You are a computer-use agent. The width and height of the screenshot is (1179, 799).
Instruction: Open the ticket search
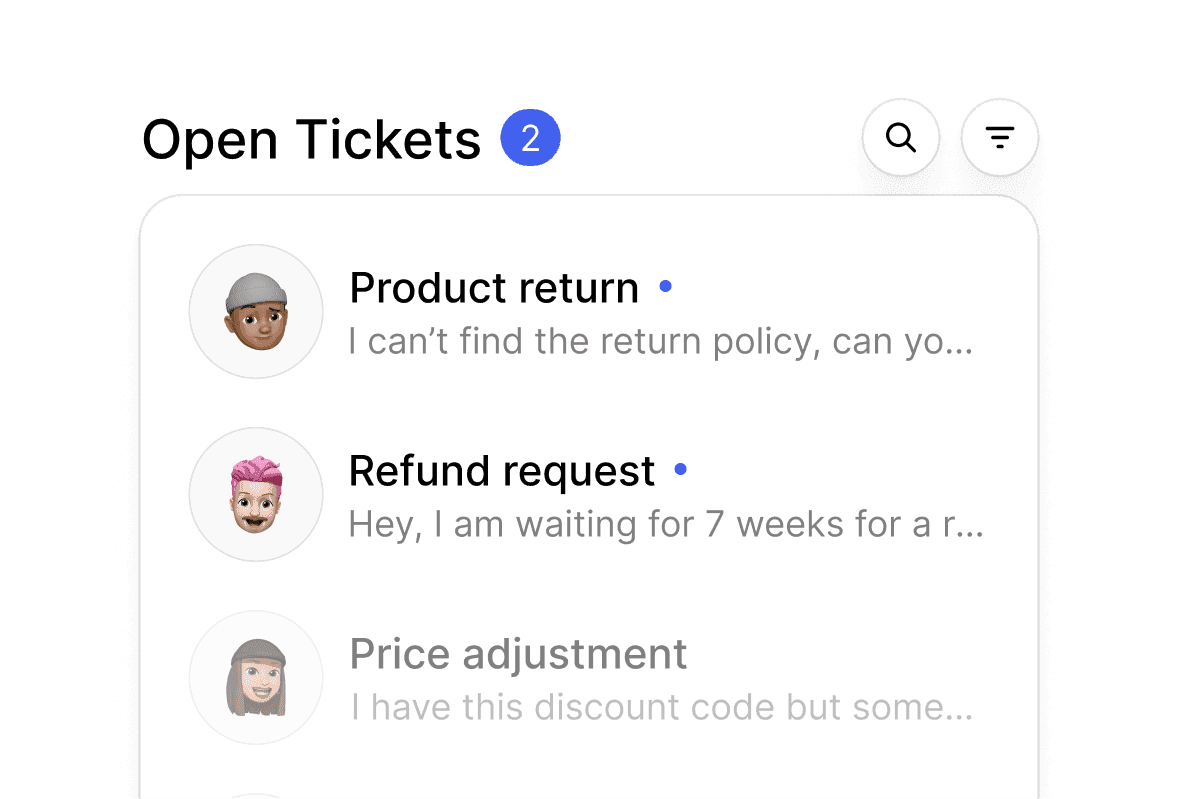[900, 138]
